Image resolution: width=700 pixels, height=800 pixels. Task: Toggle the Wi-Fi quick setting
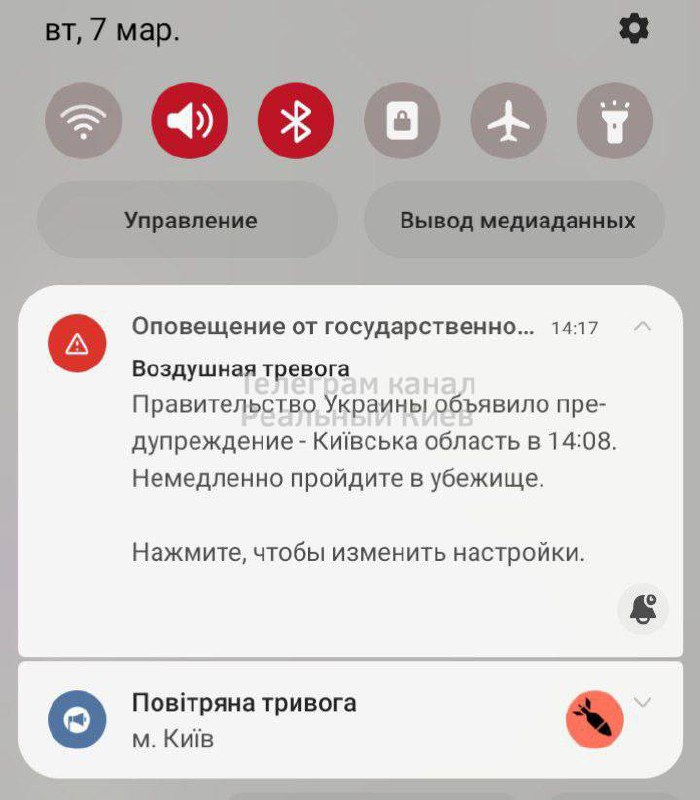click(84, 121)
